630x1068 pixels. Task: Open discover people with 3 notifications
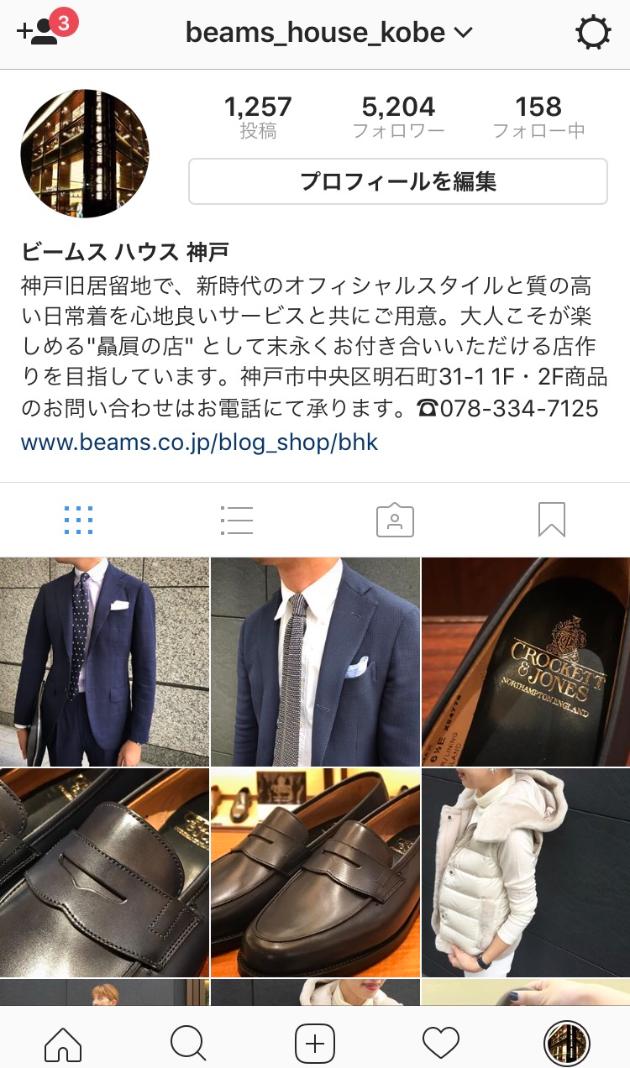point(45,30)
